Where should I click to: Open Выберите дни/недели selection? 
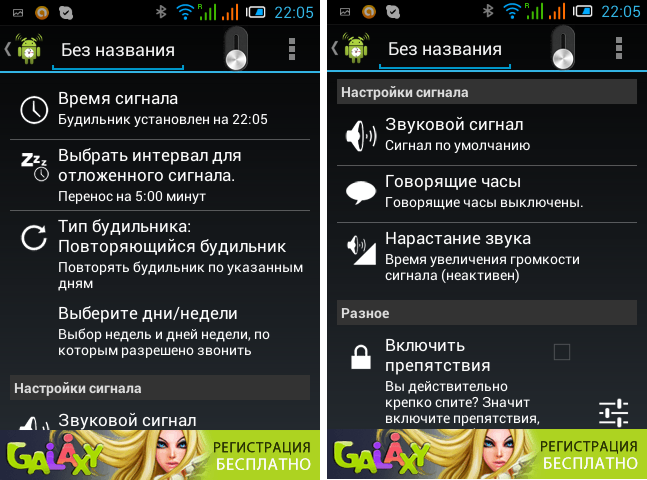[160, 331]
